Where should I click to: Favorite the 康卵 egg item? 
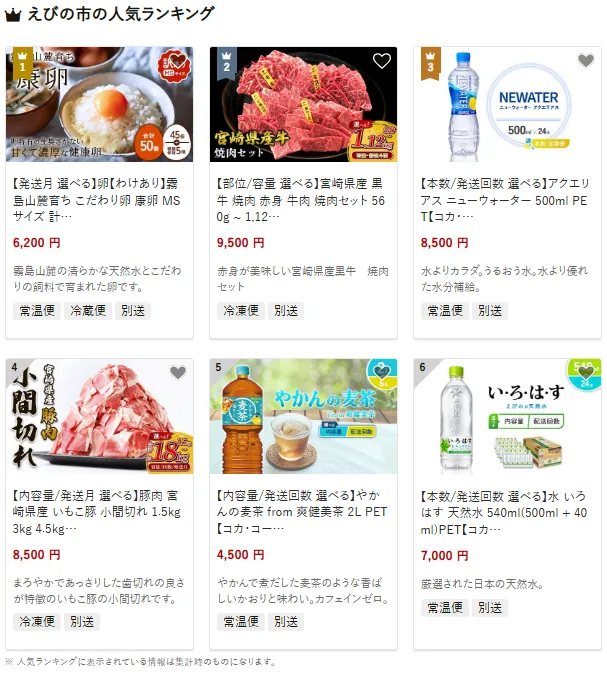coord(177,61)
